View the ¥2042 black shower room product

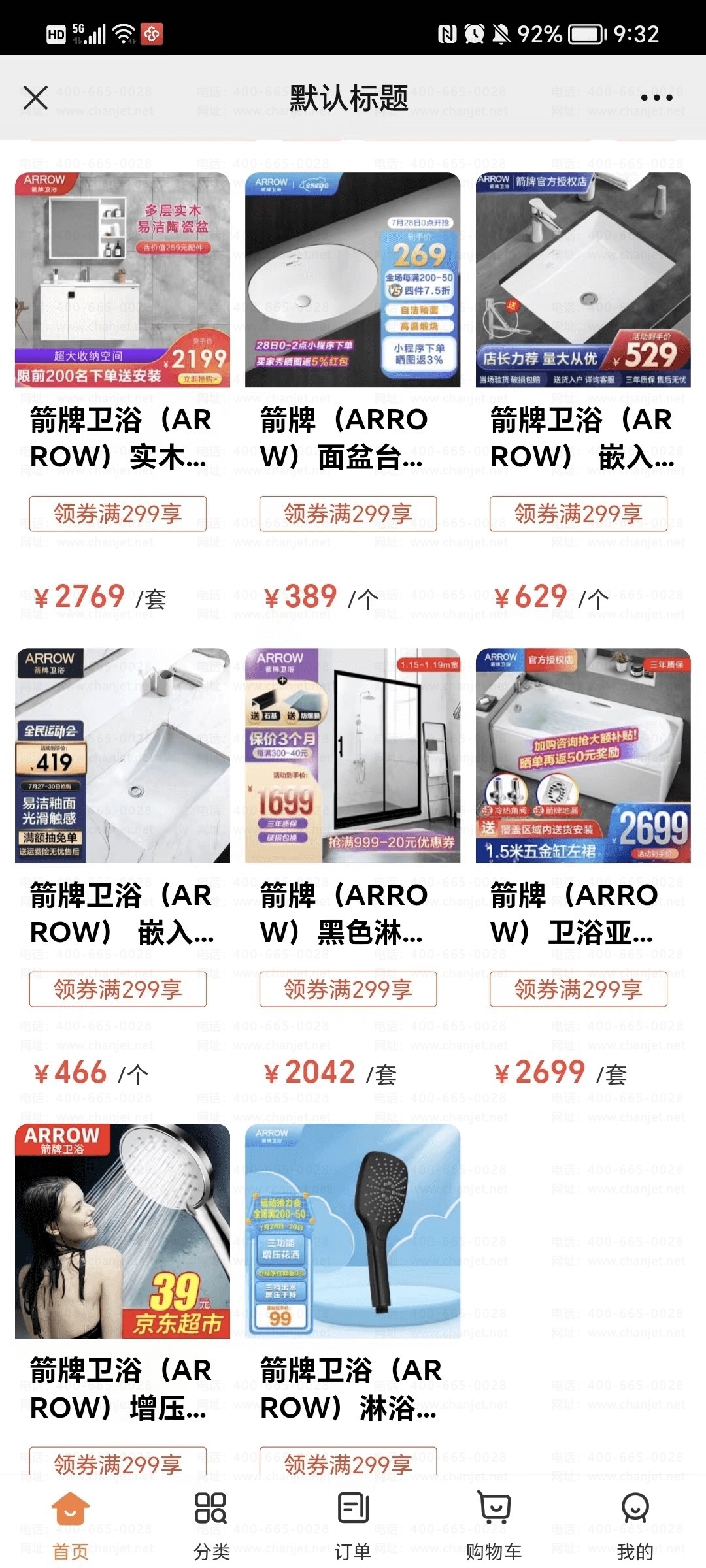pos(352,756)
